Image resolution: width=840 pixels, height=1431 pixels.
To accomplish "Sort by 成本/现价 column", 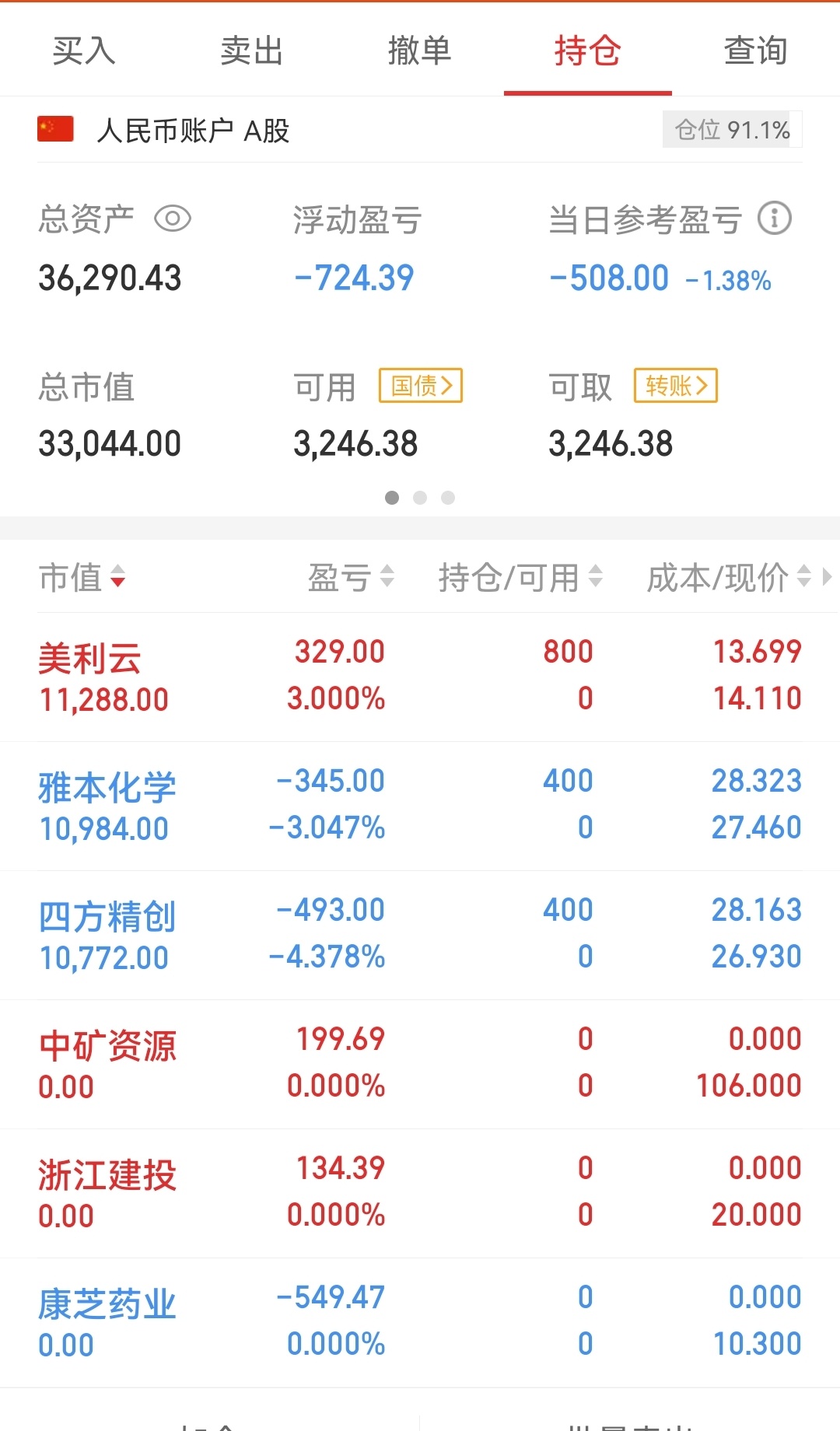I will 729,577.
